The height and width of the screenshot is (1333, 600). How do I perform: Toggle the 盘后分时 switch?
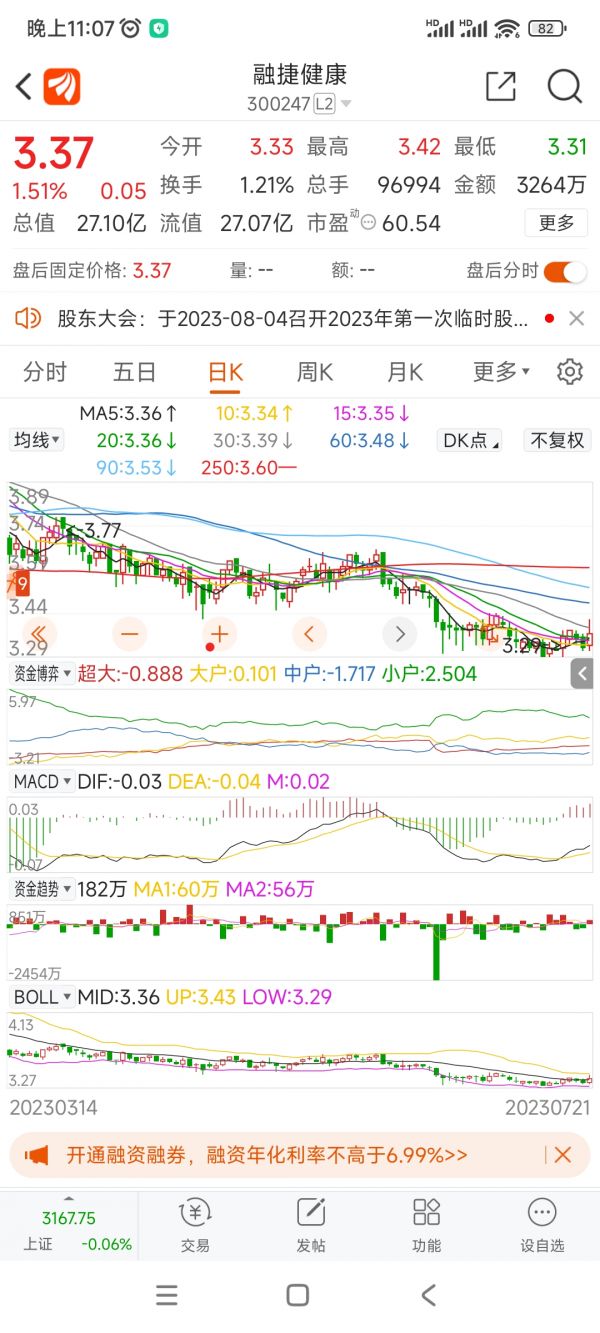565,270
